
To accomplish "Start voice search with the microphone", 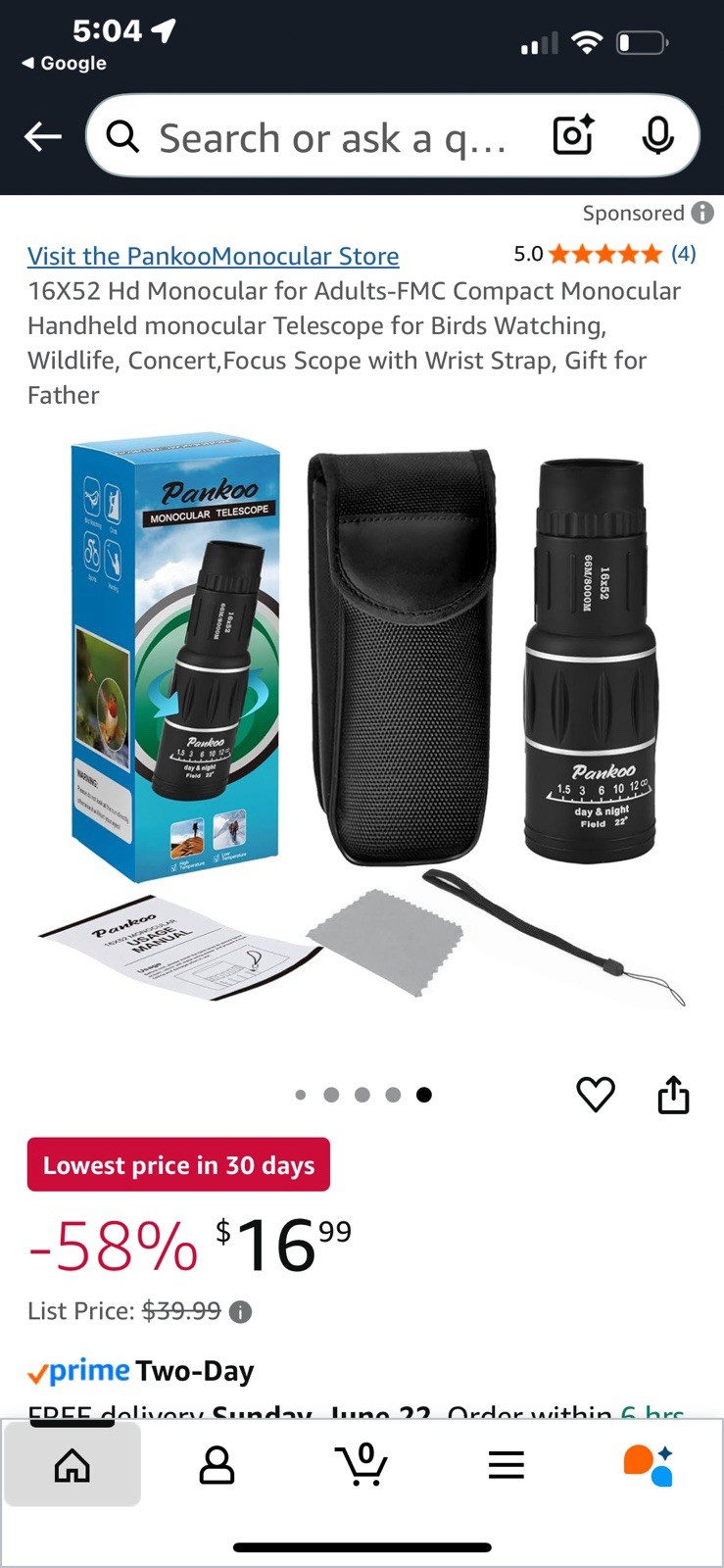I will click(657, 136).
